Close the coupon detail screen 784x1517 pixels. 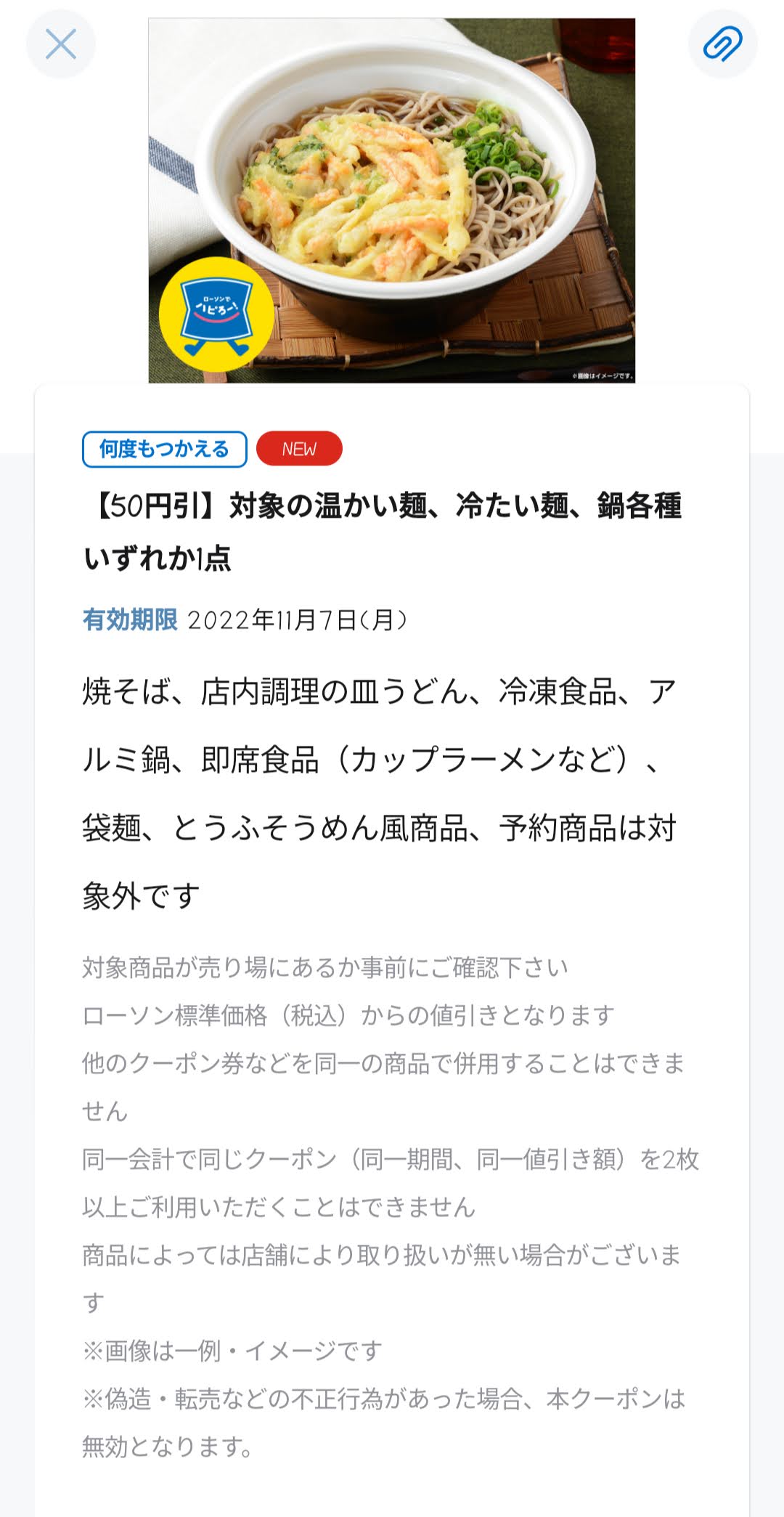coord(61,44)
